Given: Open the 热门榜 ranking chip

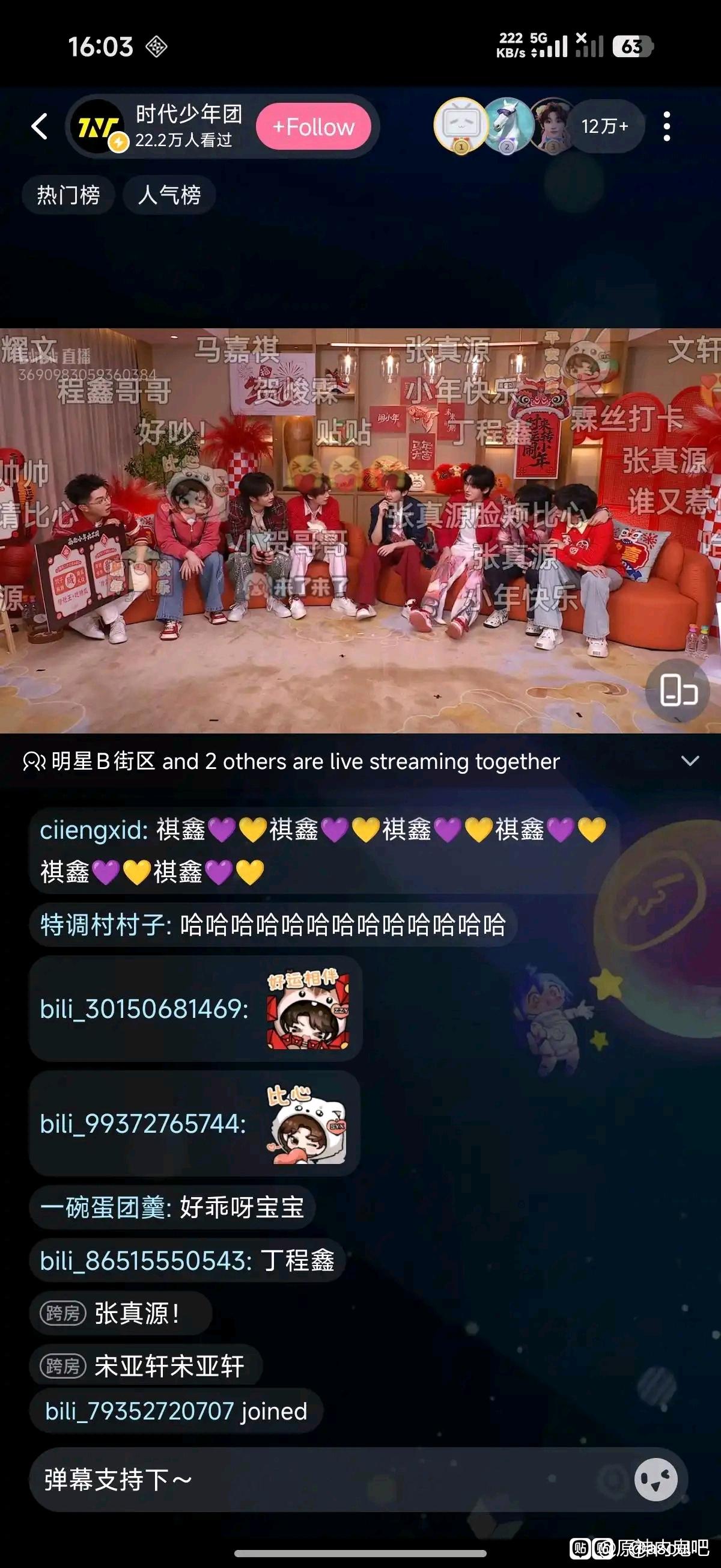Looking at the screenshot, I should click(68, 195).
